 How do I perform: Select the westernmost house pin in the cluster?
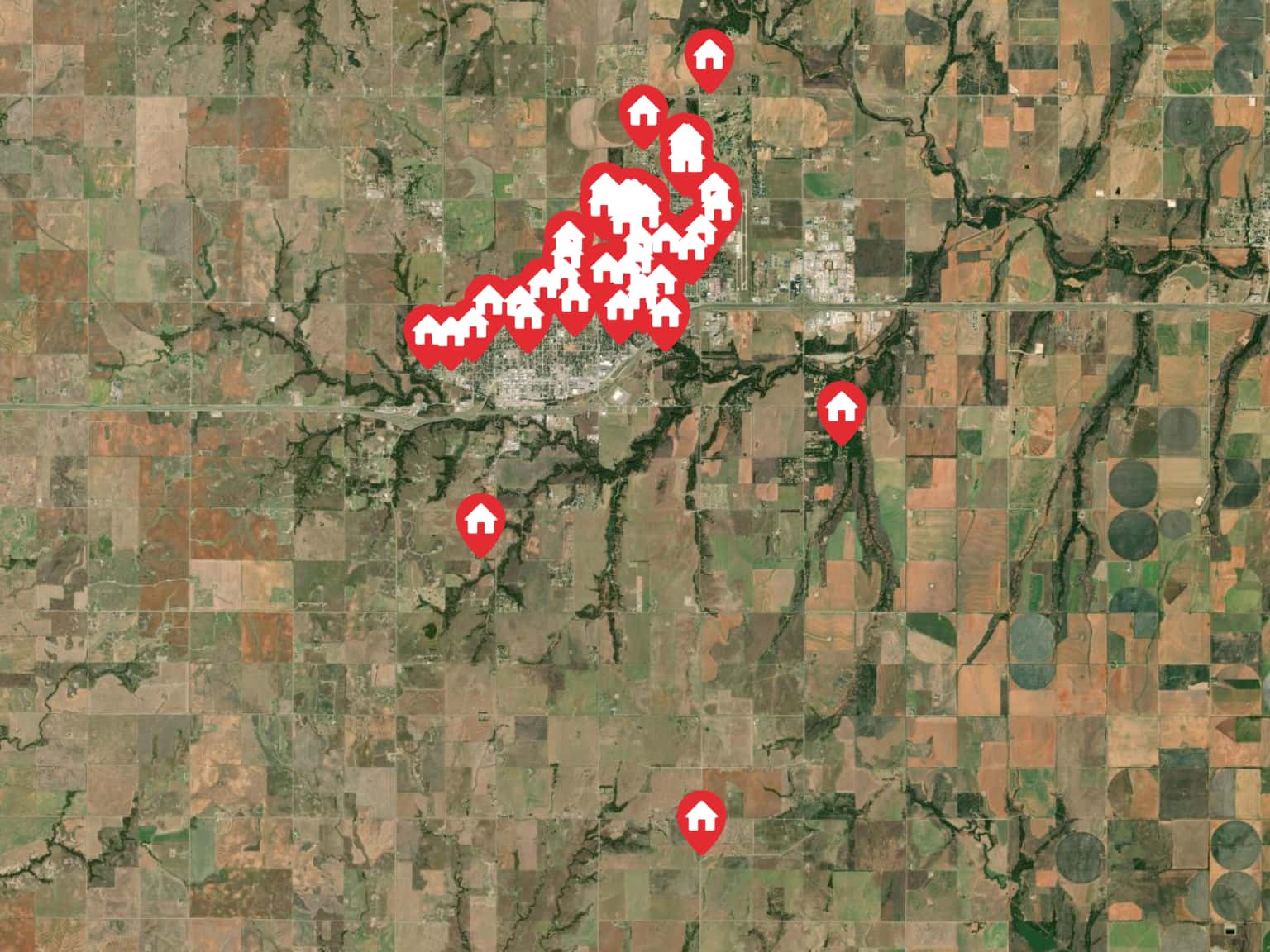coord(427,331)
